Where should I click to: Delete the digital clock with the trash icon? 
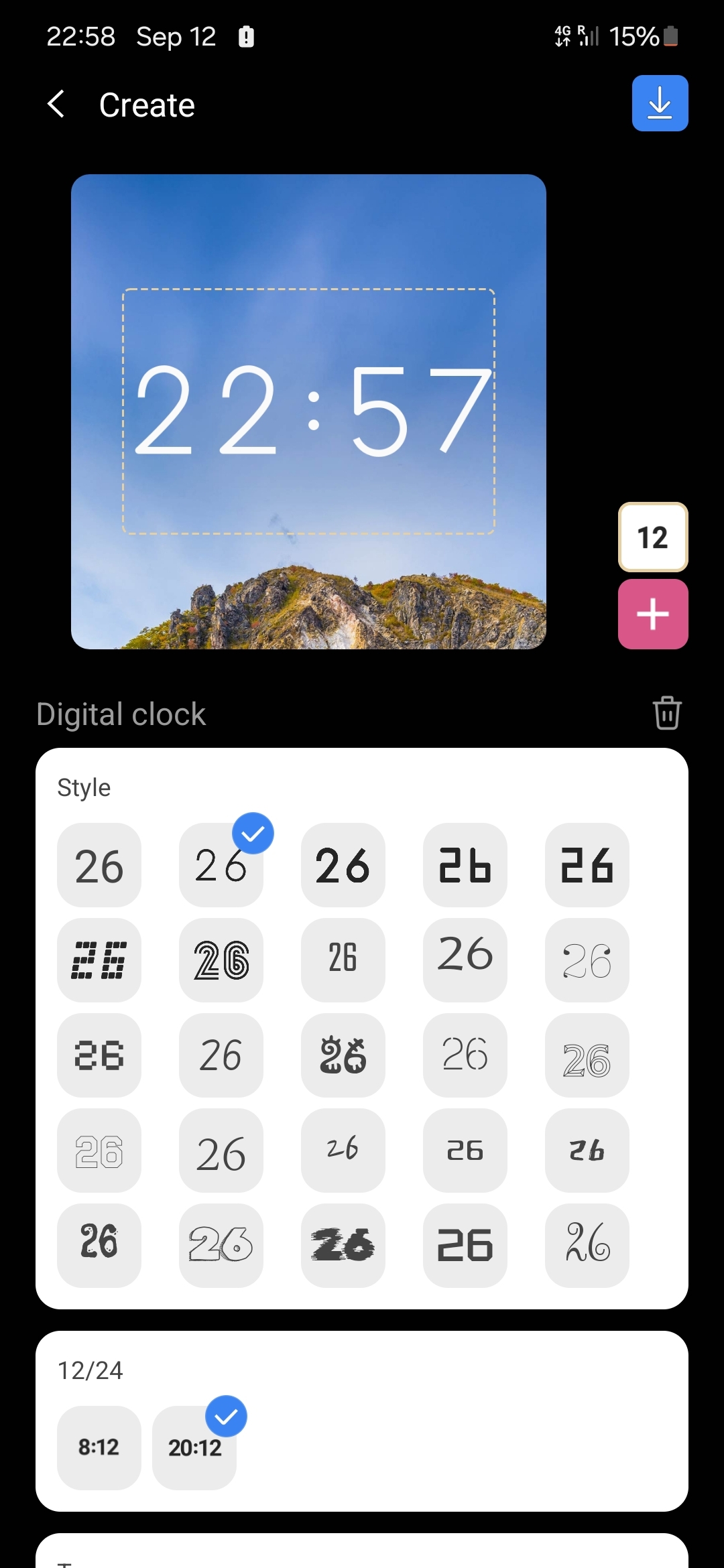click(667, 713)
